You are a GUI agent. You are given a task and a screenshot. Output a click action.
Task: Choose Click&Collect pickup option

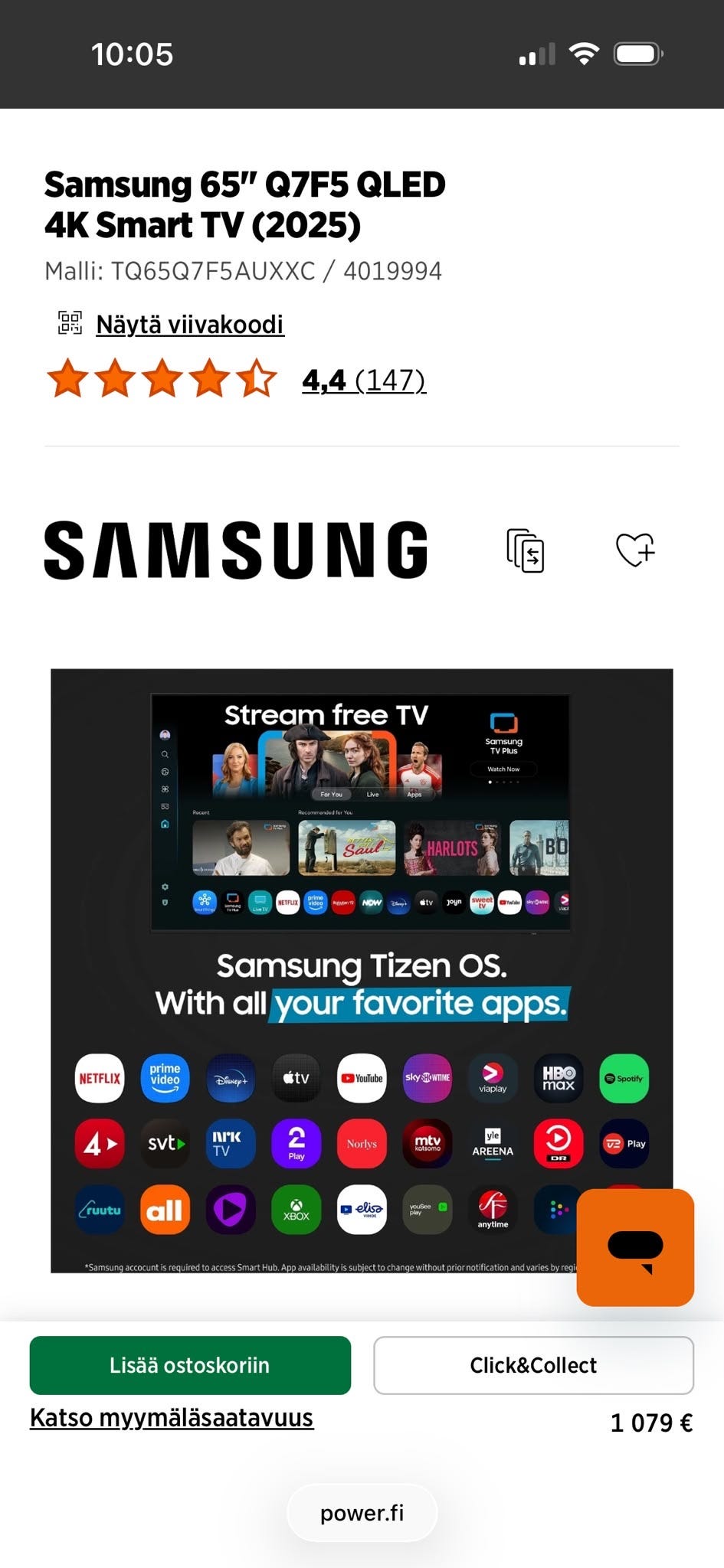533,1365
